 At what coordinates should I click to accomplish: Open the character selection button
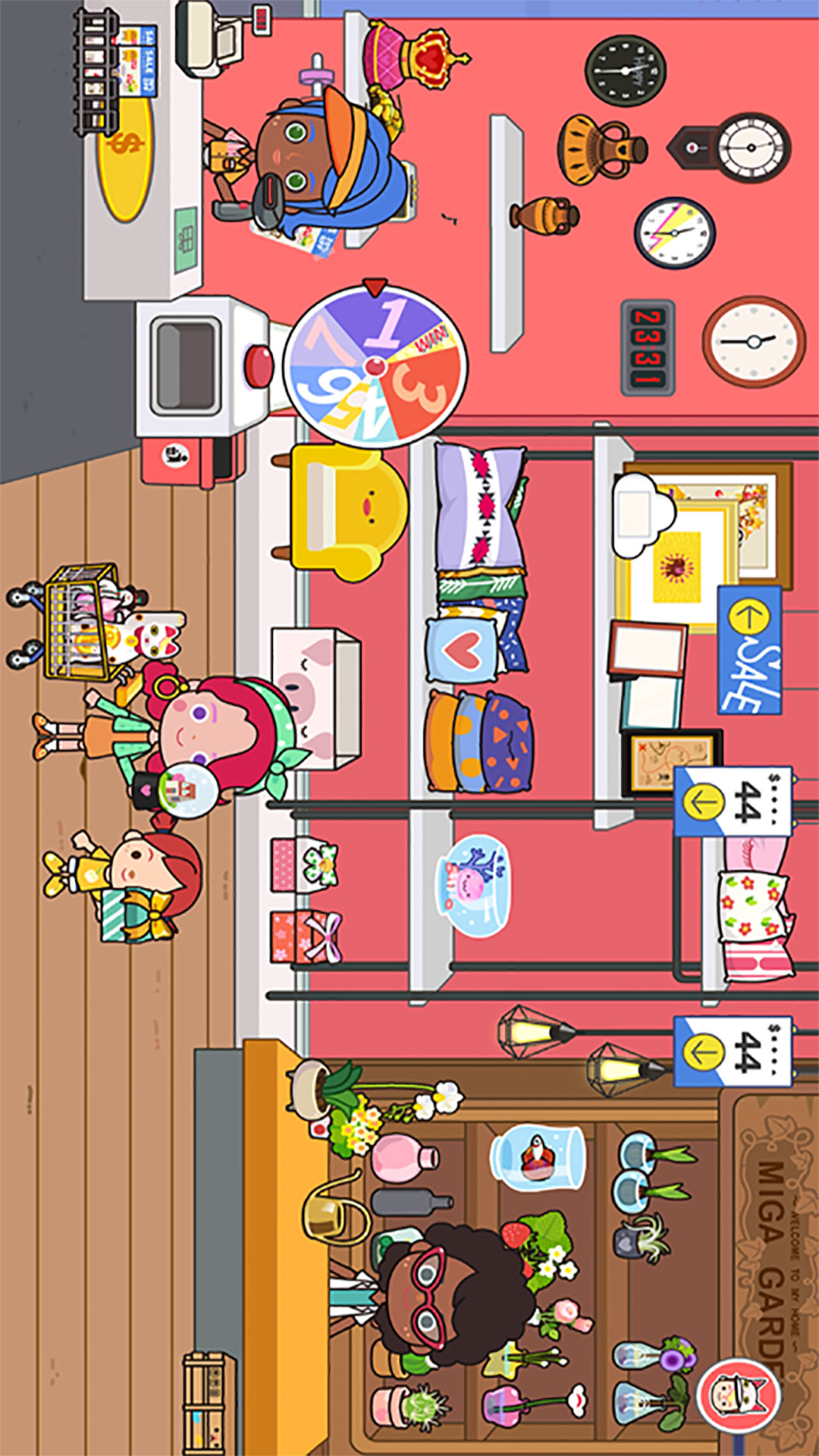coord(738,1395)
